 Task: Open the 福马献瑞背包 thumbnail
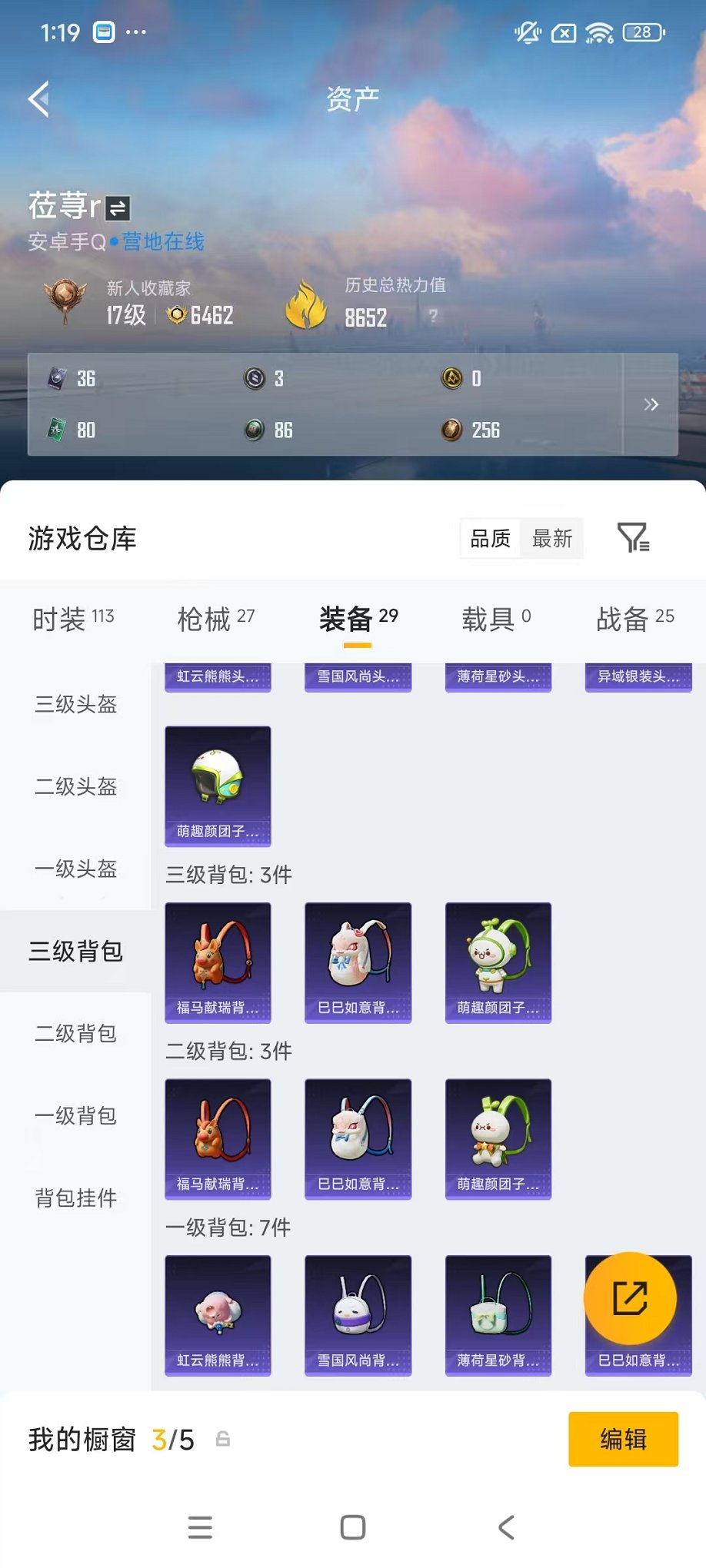coord(217,962)
